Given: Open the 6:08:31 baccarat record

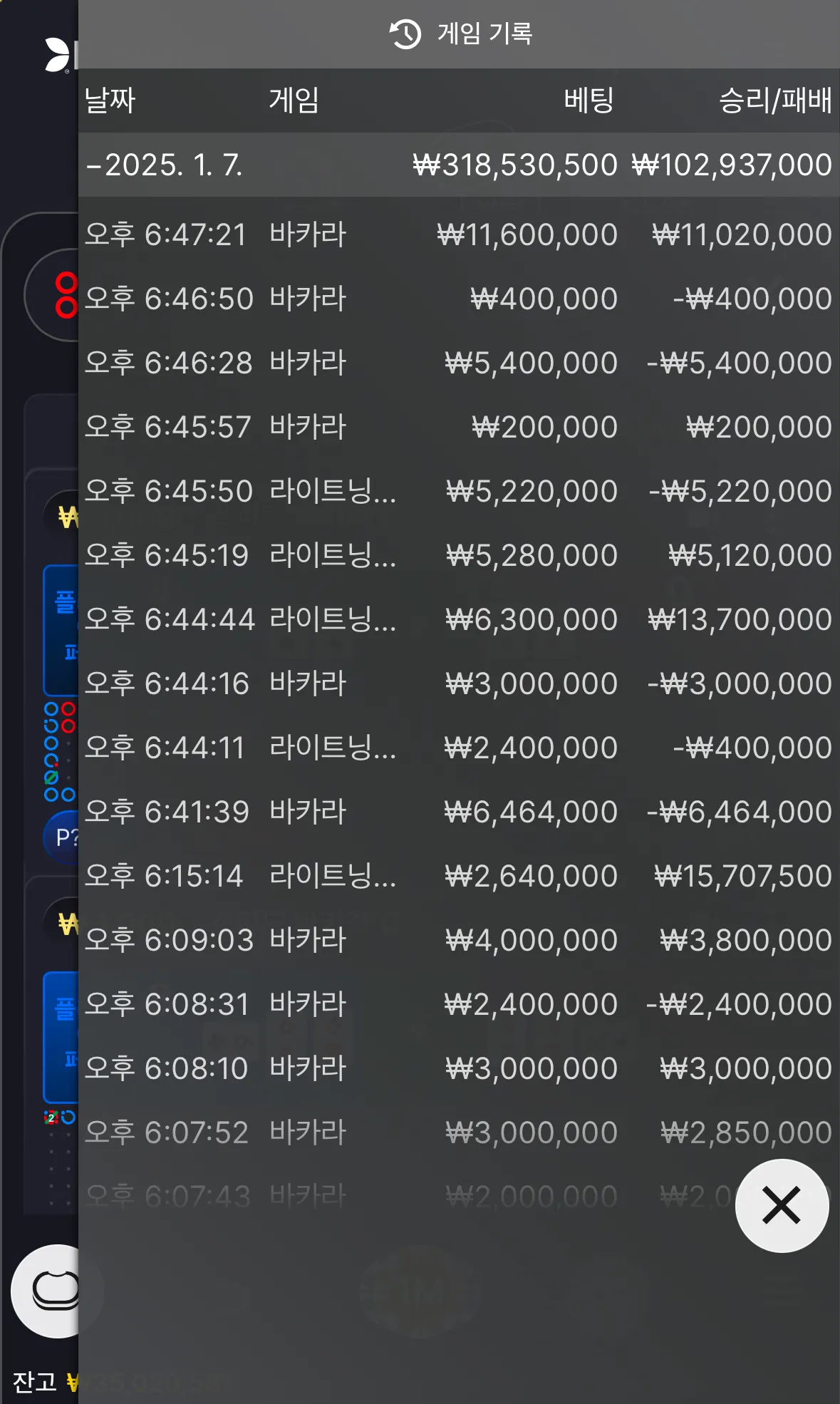Looking at the screenshot, I should pyautogui.click(x=459, y=1004).
